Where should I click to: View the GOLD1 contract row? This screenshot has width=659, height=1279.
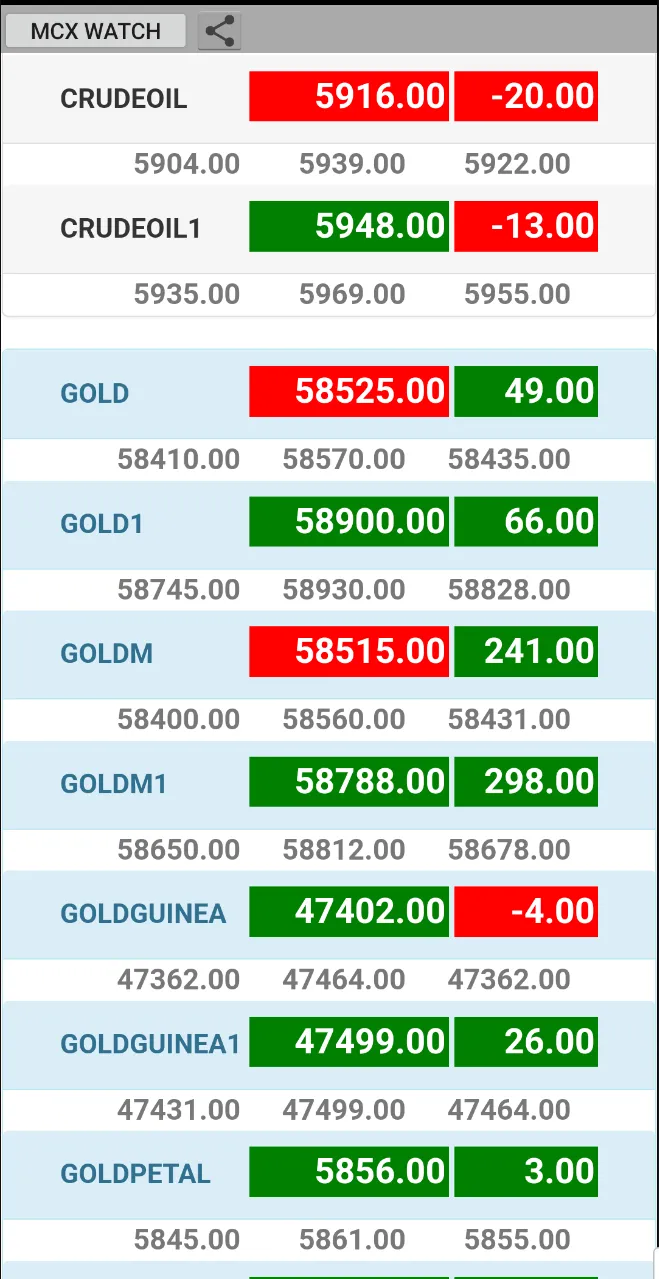click(x=102, y=523)
